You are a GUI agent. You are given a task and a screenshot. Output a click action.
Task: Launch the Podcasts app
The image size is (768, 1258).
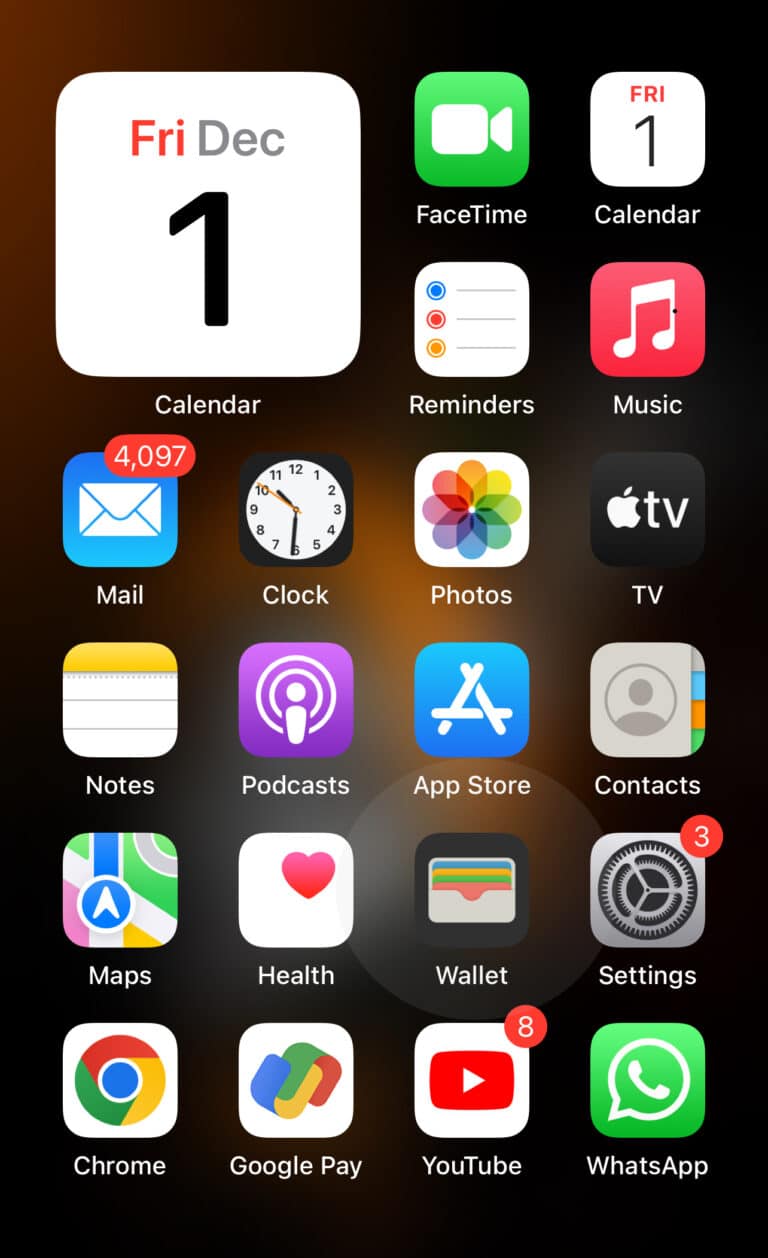pos(296,700)
